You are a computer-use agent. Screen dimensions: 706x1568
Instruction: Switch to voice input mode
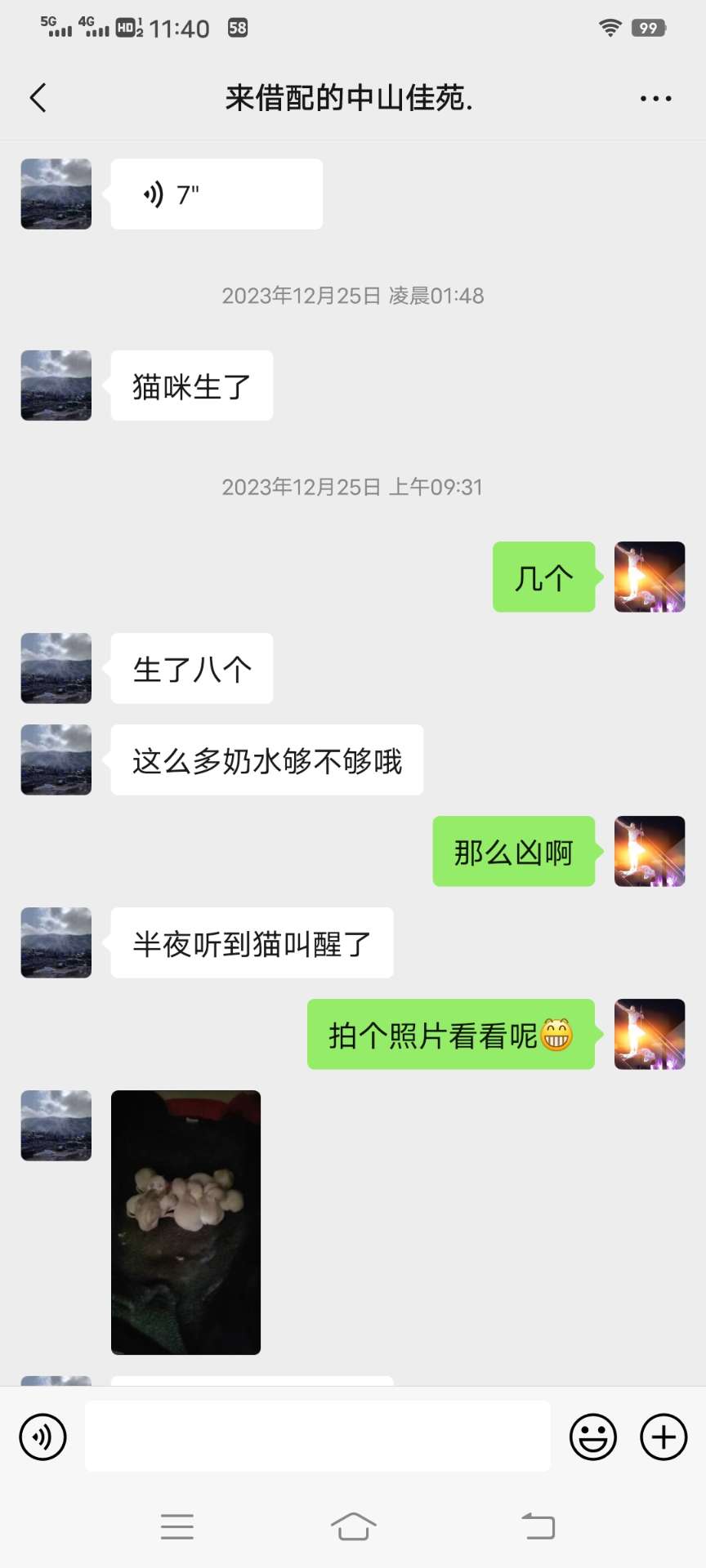pos(42,1437)
